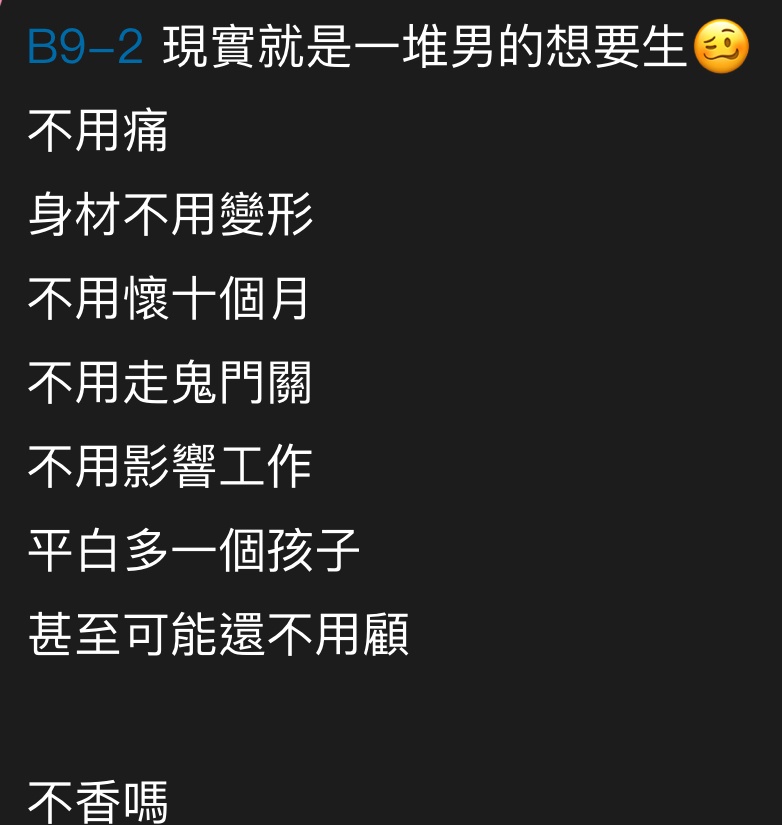Open the B9-2 comment reference link
The height and width of the screenshot is (825, 782).
click(86, 48)
